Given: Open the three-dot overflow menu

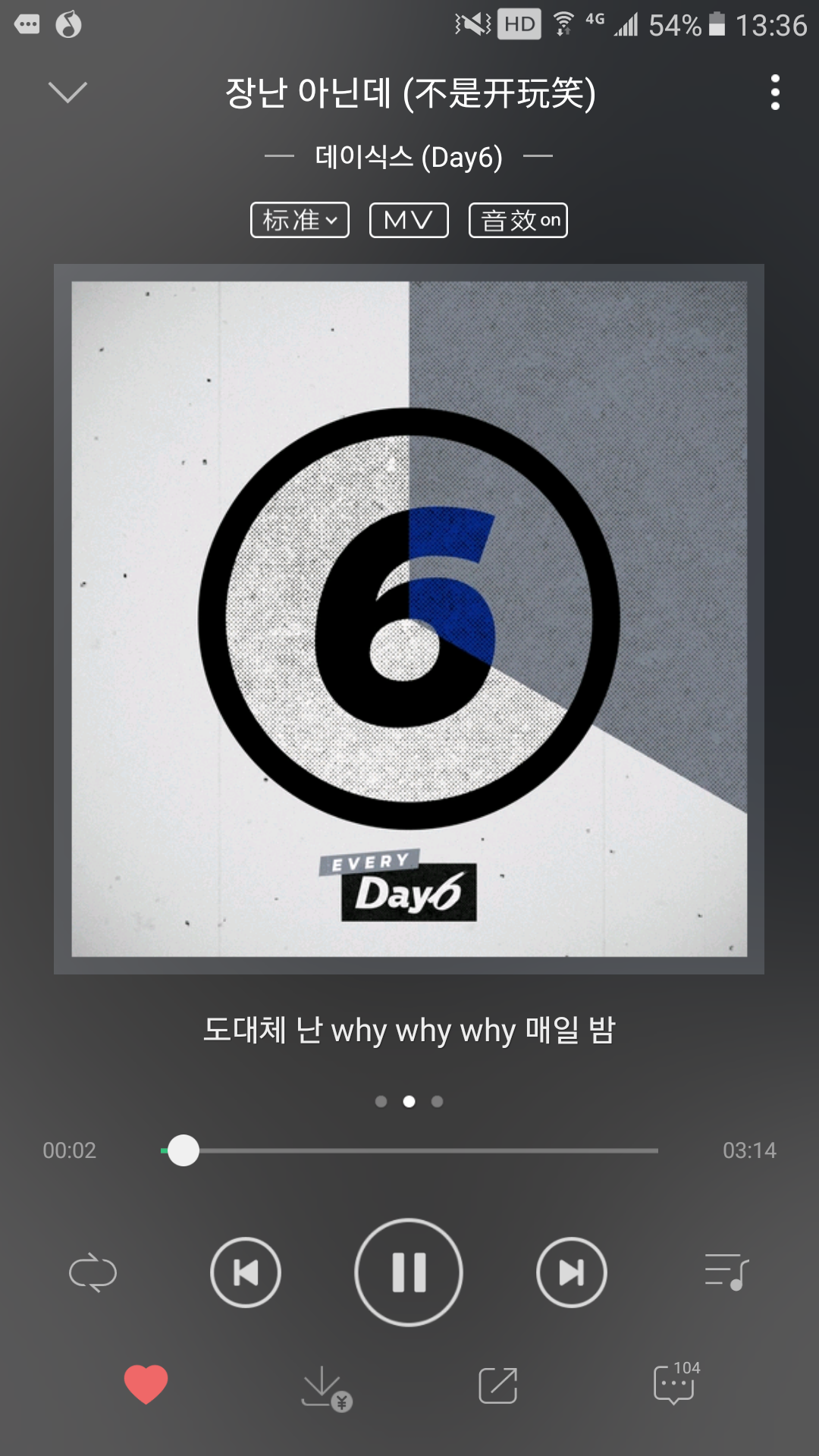Looking at the screenshot, I should pos(774,93).
